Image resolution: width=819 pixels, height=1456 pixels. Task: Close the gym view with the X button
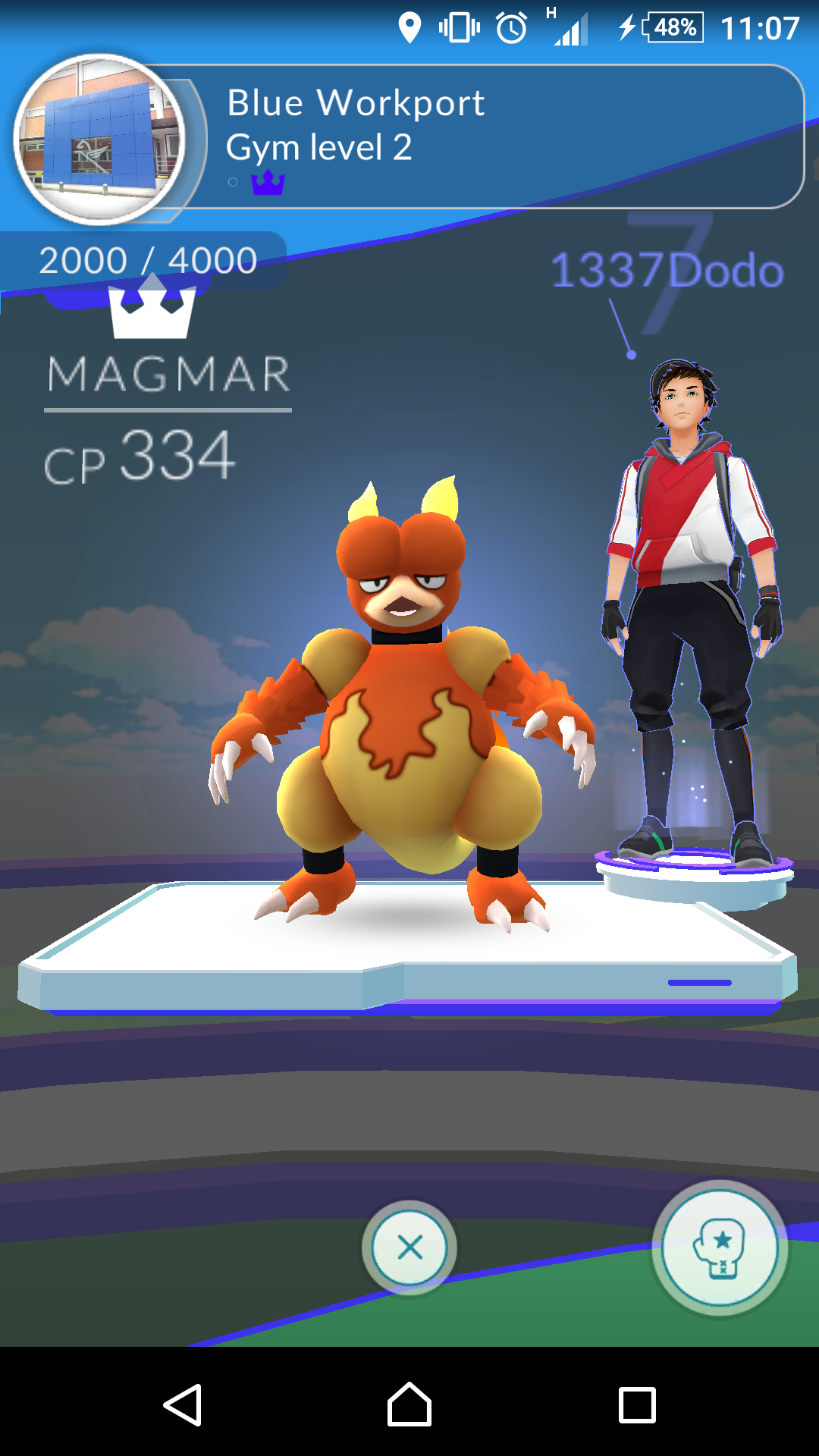[409, 1247]
